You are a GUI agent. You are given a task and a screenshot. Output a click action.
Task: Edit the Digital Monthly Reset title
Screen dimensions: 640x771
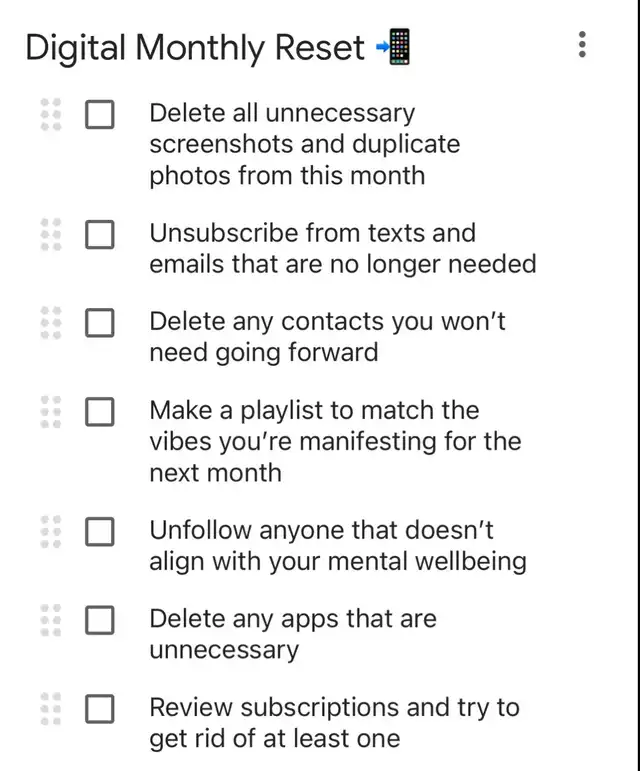(218, 48)
